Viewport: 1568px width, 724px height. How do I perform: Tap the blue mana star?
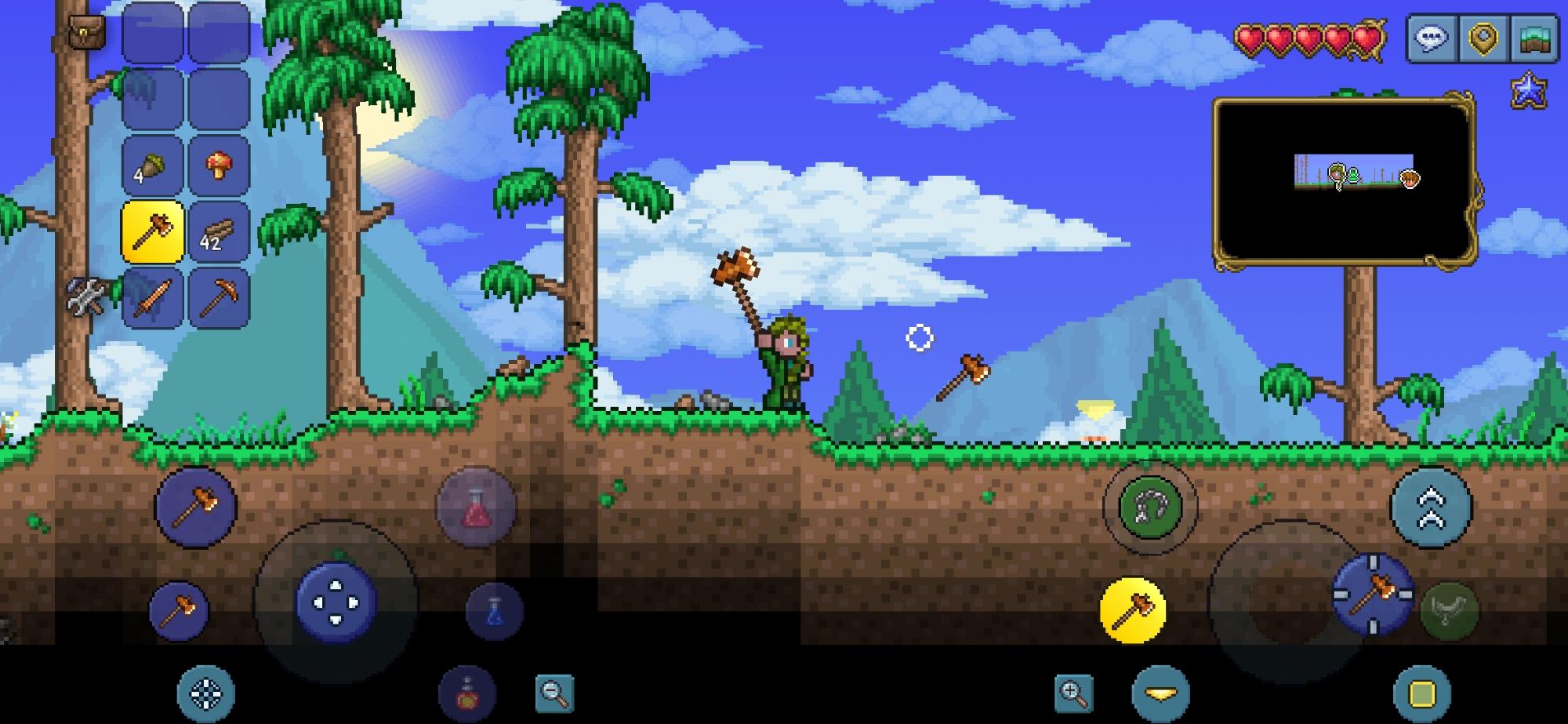click(x=1528, y=90)
